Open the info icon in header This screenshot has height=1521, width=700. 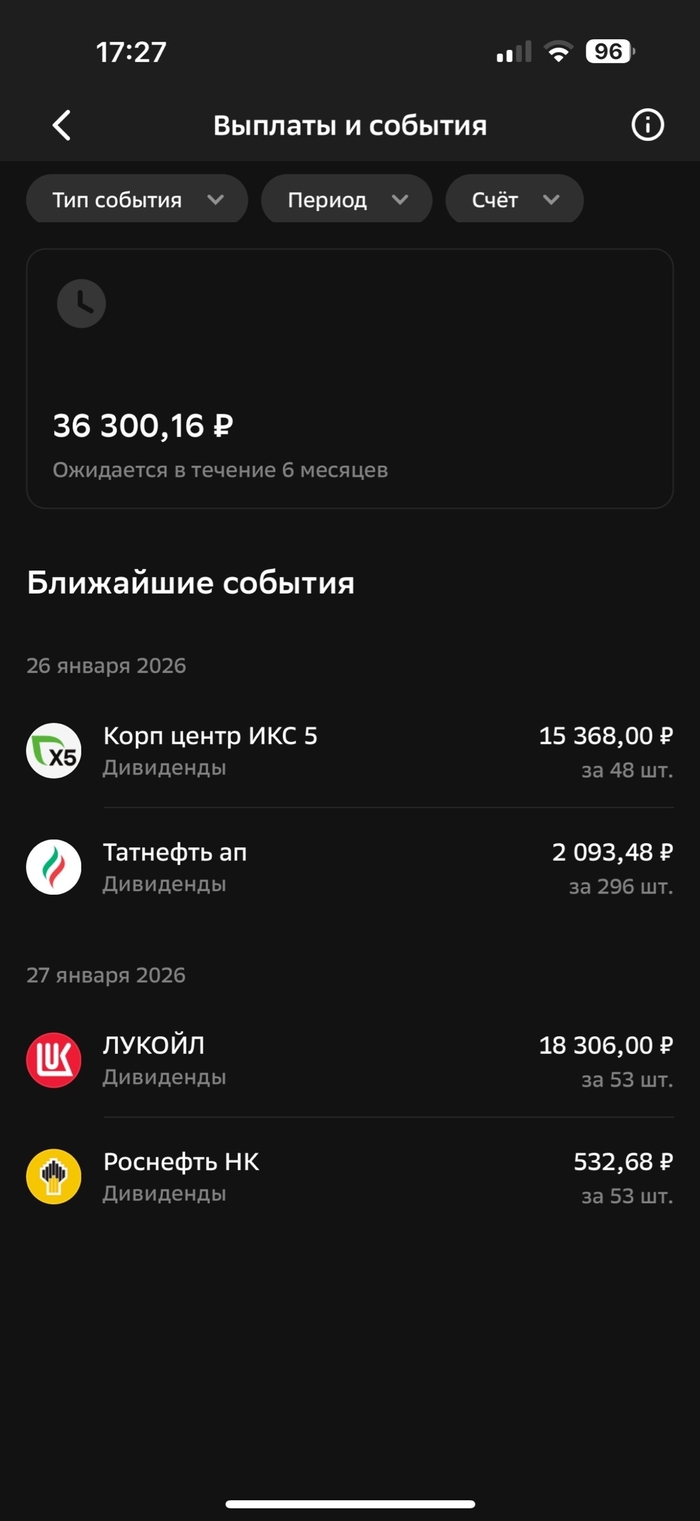click(x=647, y=125)
